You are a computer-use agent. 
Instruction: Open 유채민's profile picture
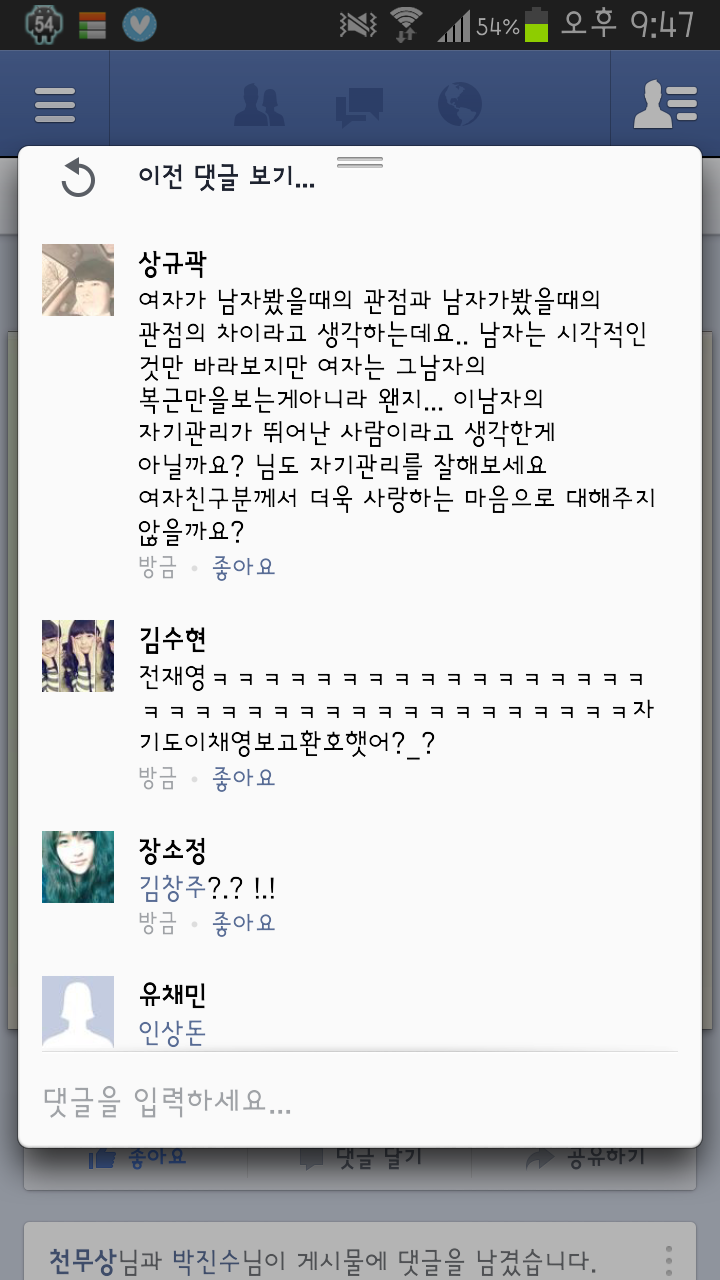[78, 1011]
